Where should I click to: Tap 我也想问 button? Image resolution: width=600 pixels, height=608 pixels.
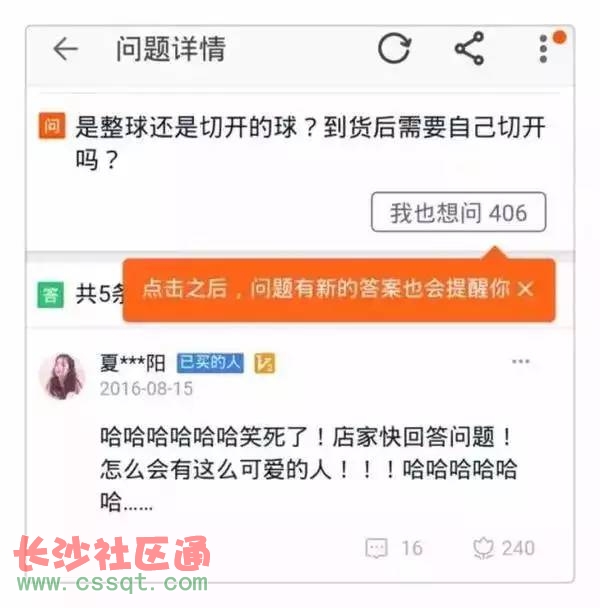[458, 213]
